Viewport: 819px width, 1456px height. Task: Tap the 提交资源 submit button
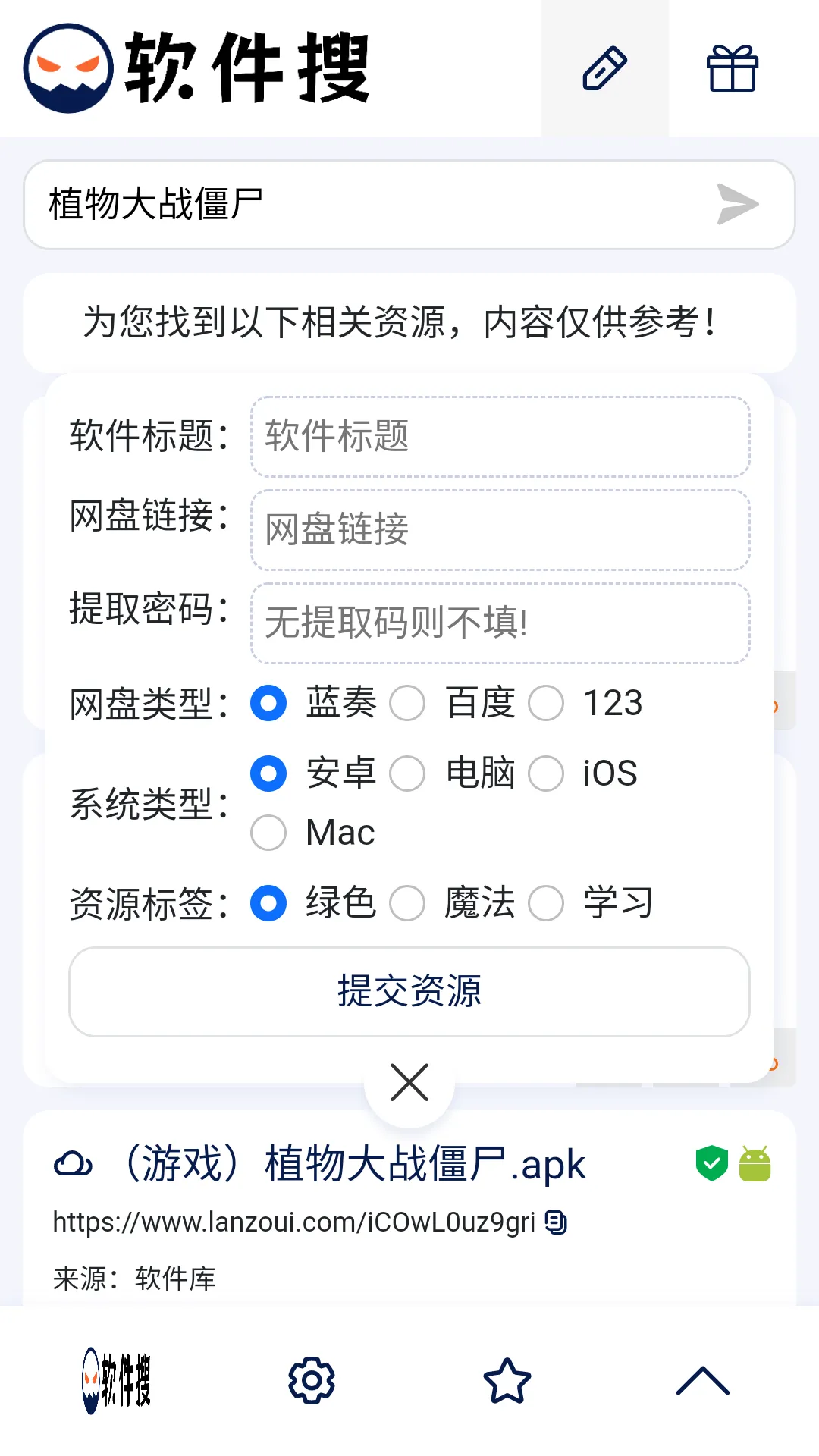[409, 991]
